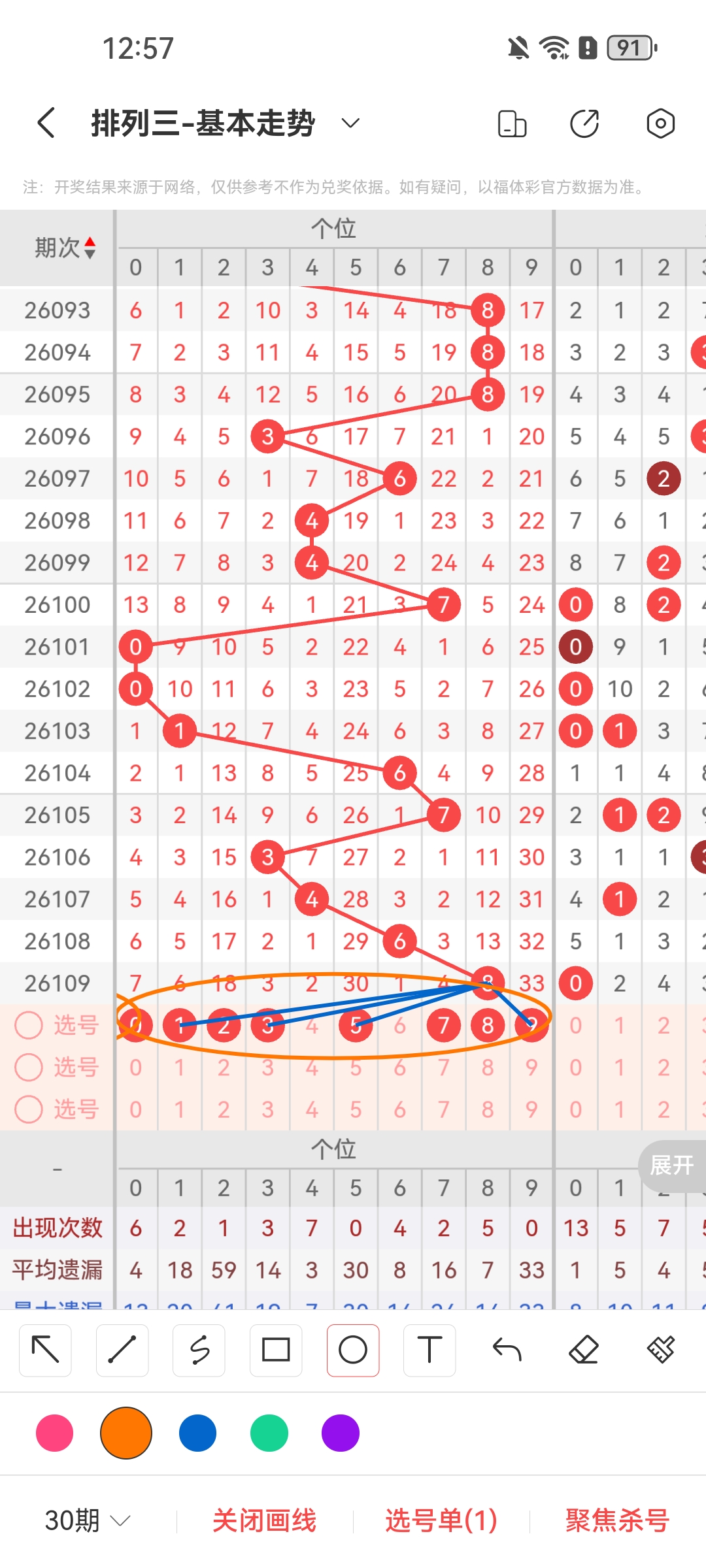Image resolution: width=706 pixels, height=1568 pixels.
Task: Open the 30期 period dropdown
Action: pyautogui.click(x=88, y=1521)
